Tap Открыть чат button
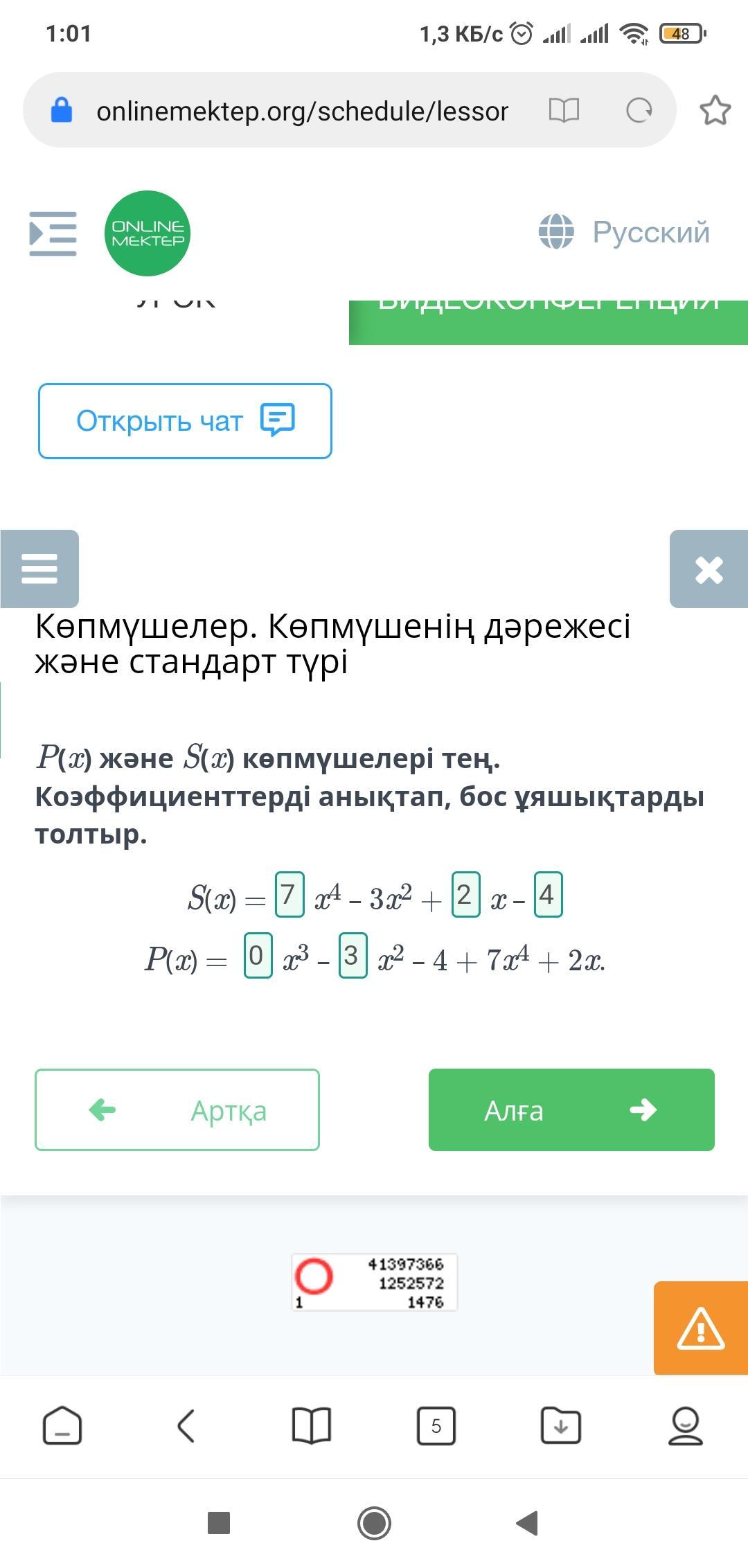Image resolution: width=748 pixels, height=1568 pixels. [x=185, y=421]
